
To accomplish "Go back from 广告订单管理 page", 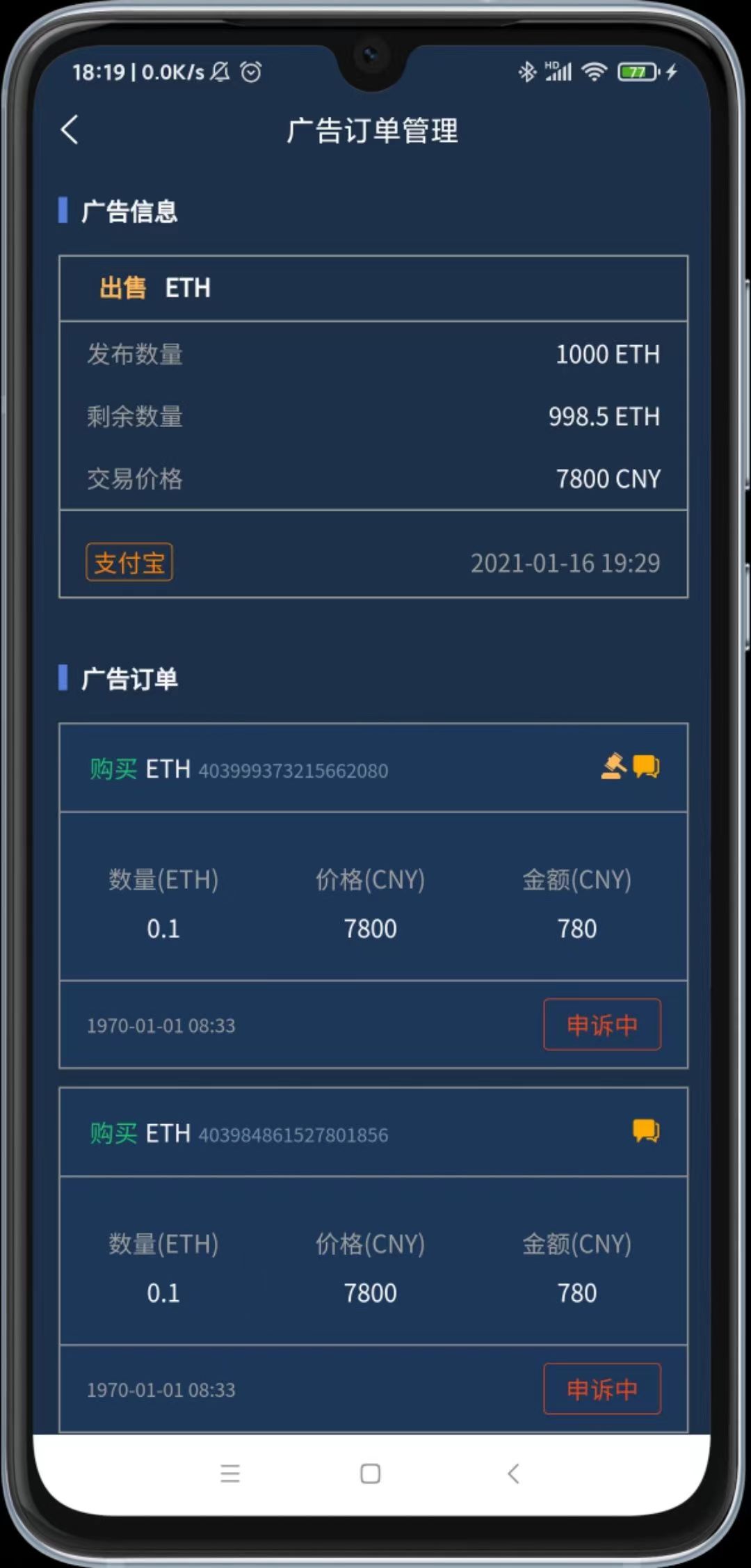I will pos(70,130).
